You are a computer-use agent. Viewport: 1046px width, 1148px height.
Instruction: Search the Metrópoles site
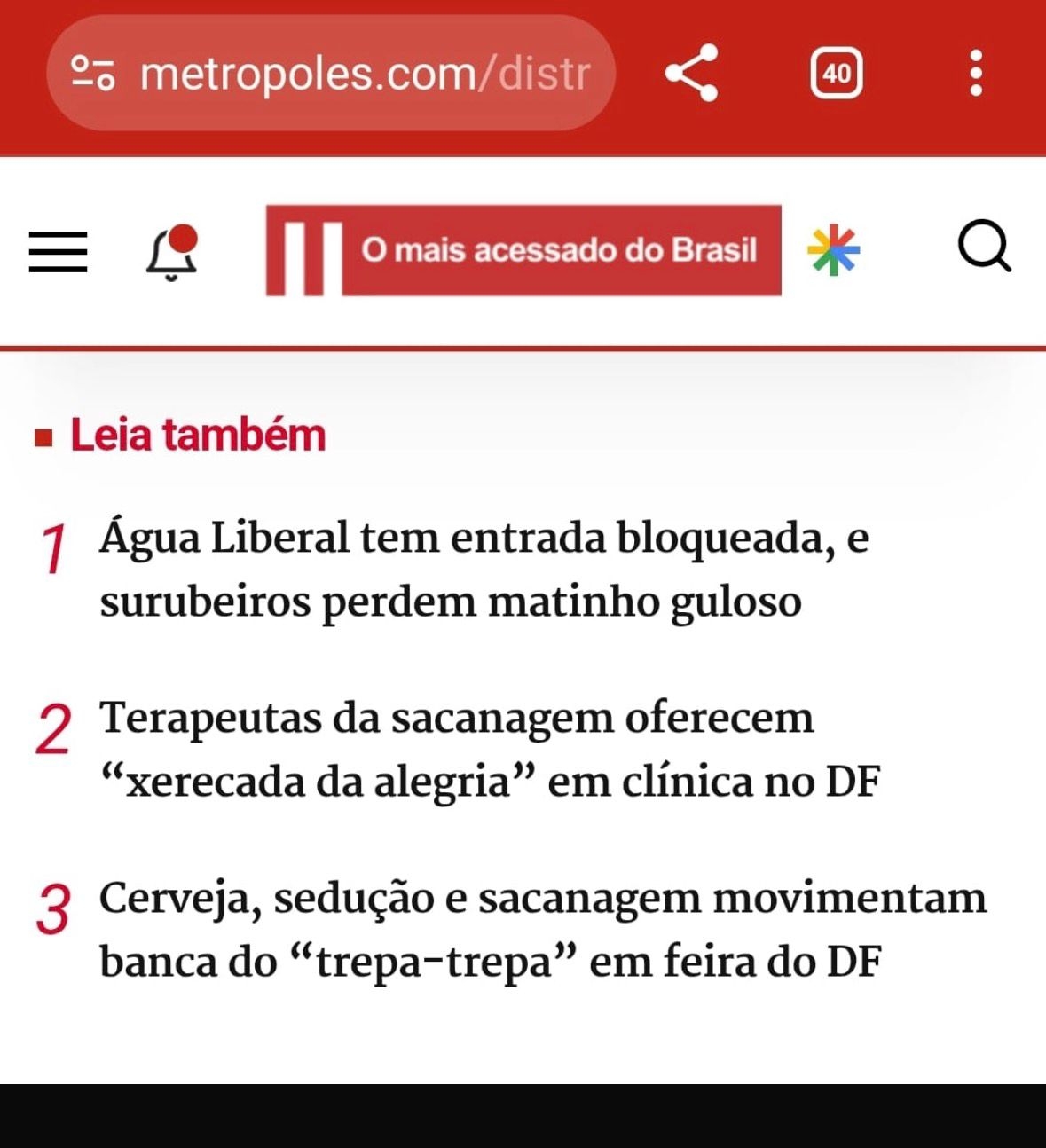[984, 247]
